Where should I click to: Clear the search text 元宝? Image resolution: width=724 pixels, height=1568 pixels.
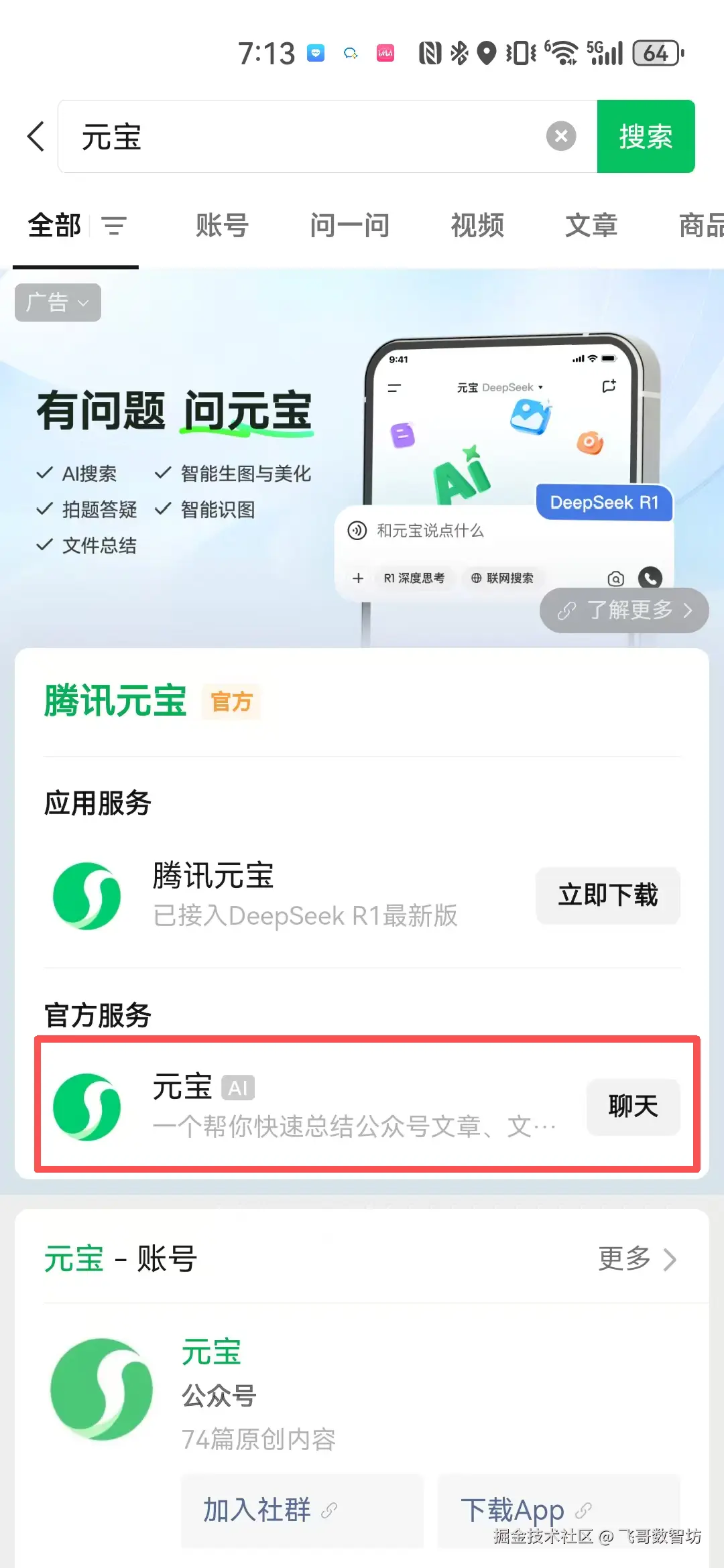coord(561,137)
